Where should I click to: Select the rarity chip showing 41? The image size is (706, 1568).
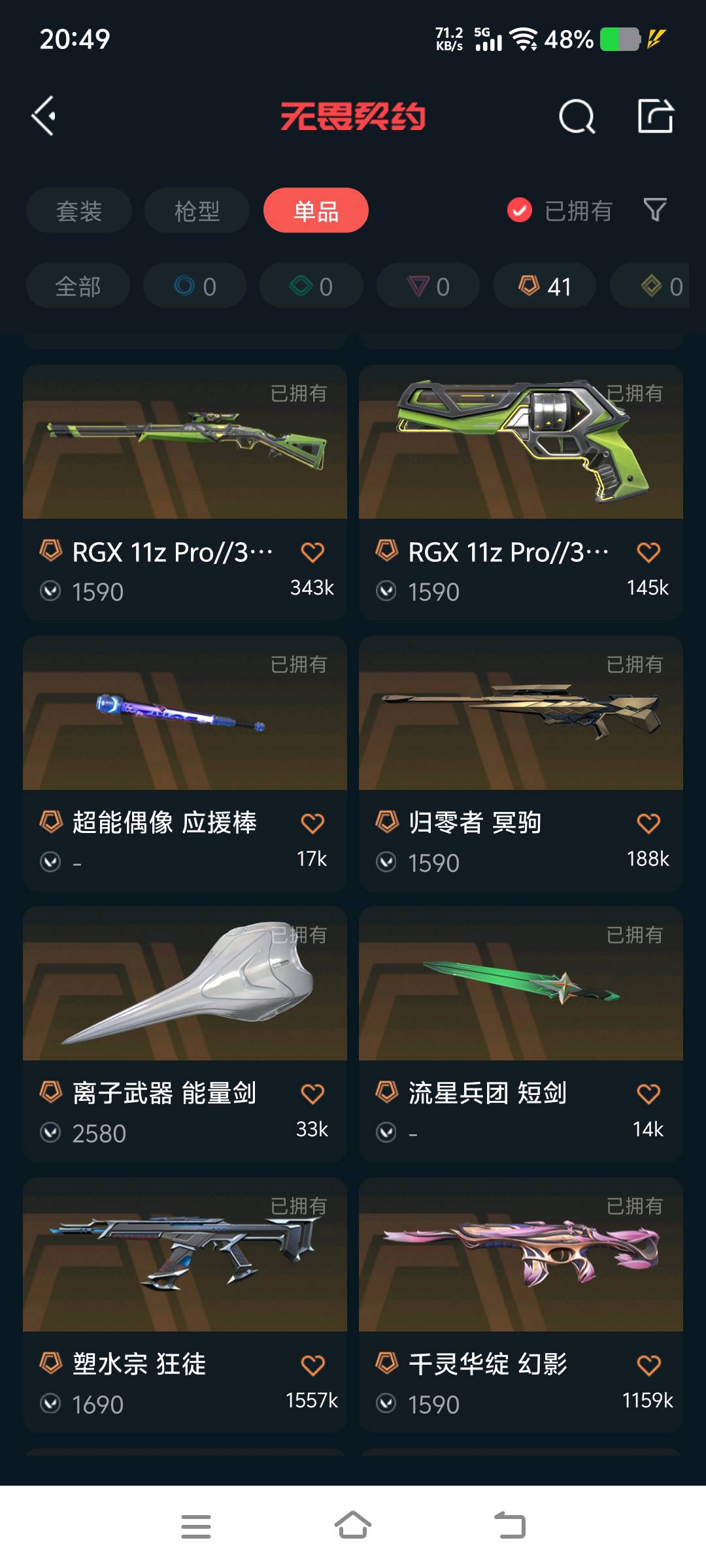pyautogui.click(x=545, y=286)
